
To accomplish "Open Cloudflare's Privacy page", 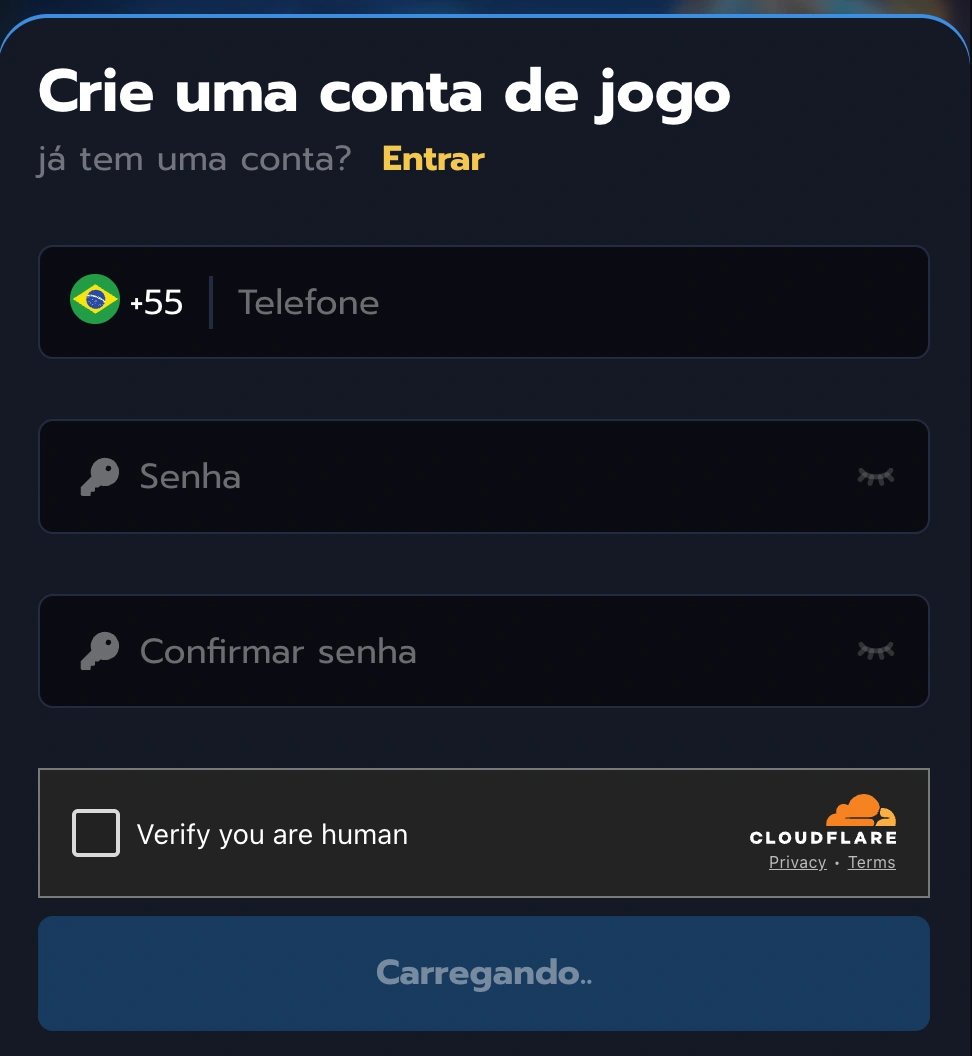I will point(797,862).
